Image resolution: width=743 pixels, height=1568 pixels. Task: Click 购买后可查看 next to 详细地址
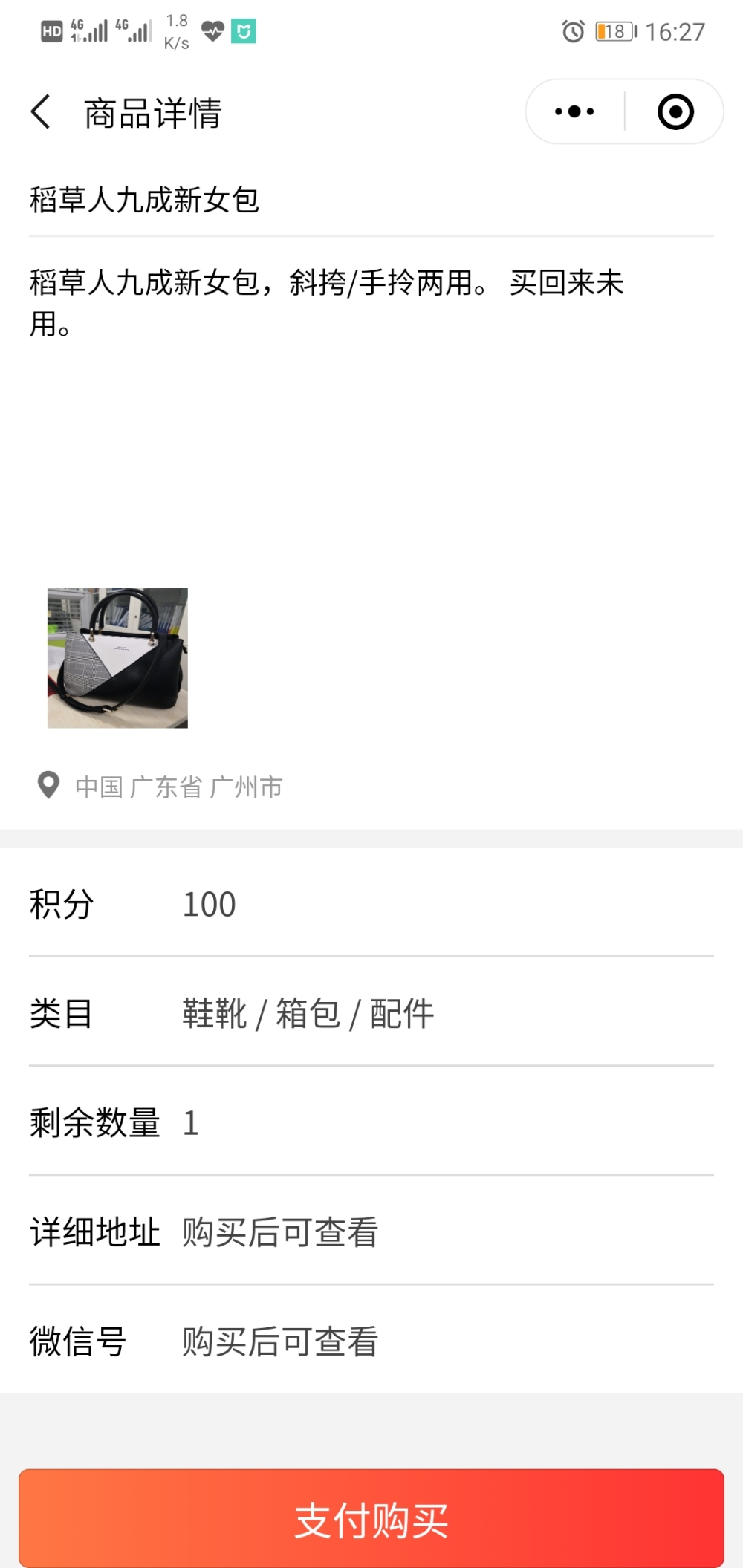coord(277,1232)
